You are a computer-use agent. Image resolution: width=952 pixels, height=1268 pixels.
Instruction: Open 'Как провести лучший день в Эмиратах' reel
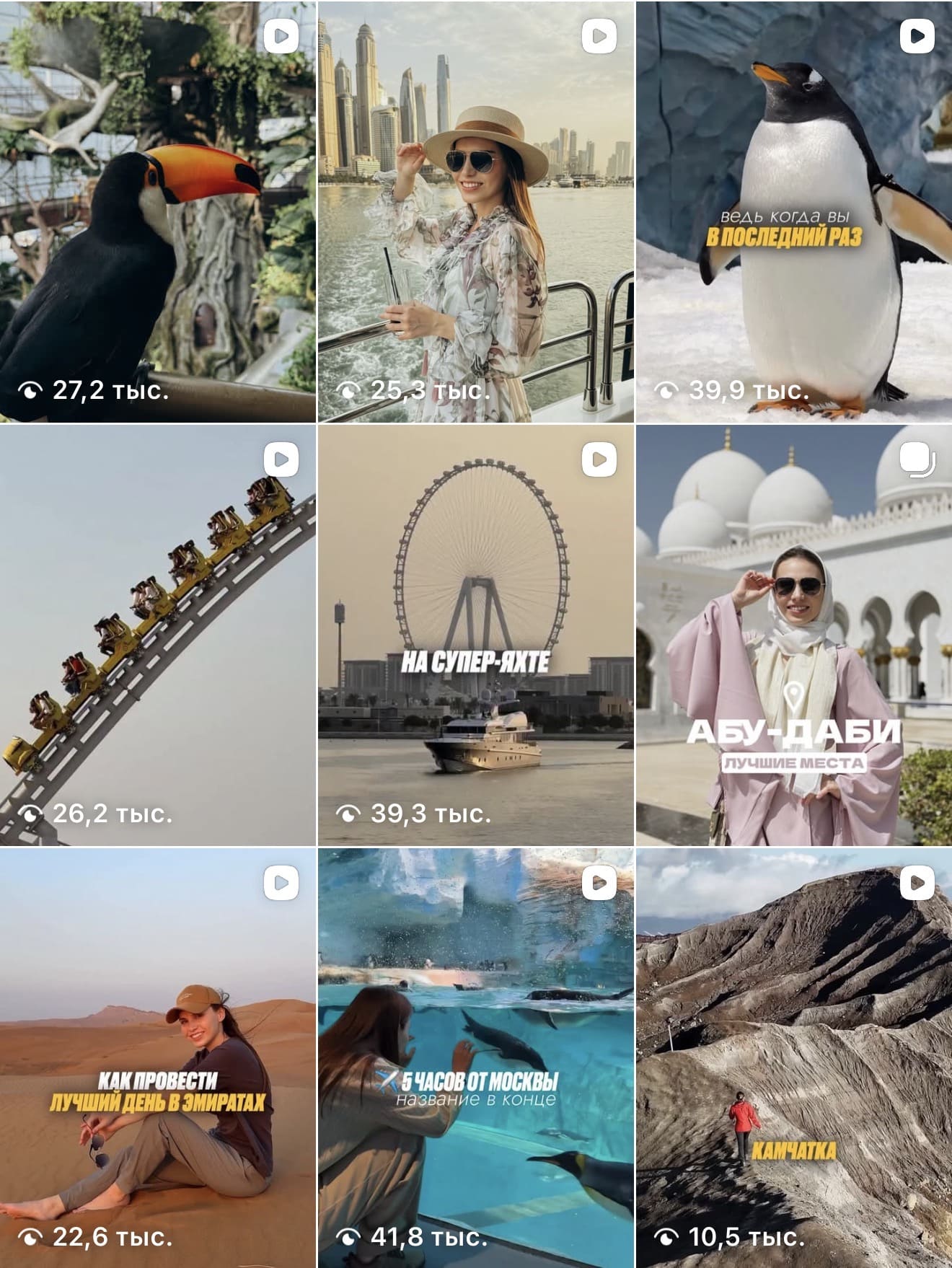click(157, 1057)
